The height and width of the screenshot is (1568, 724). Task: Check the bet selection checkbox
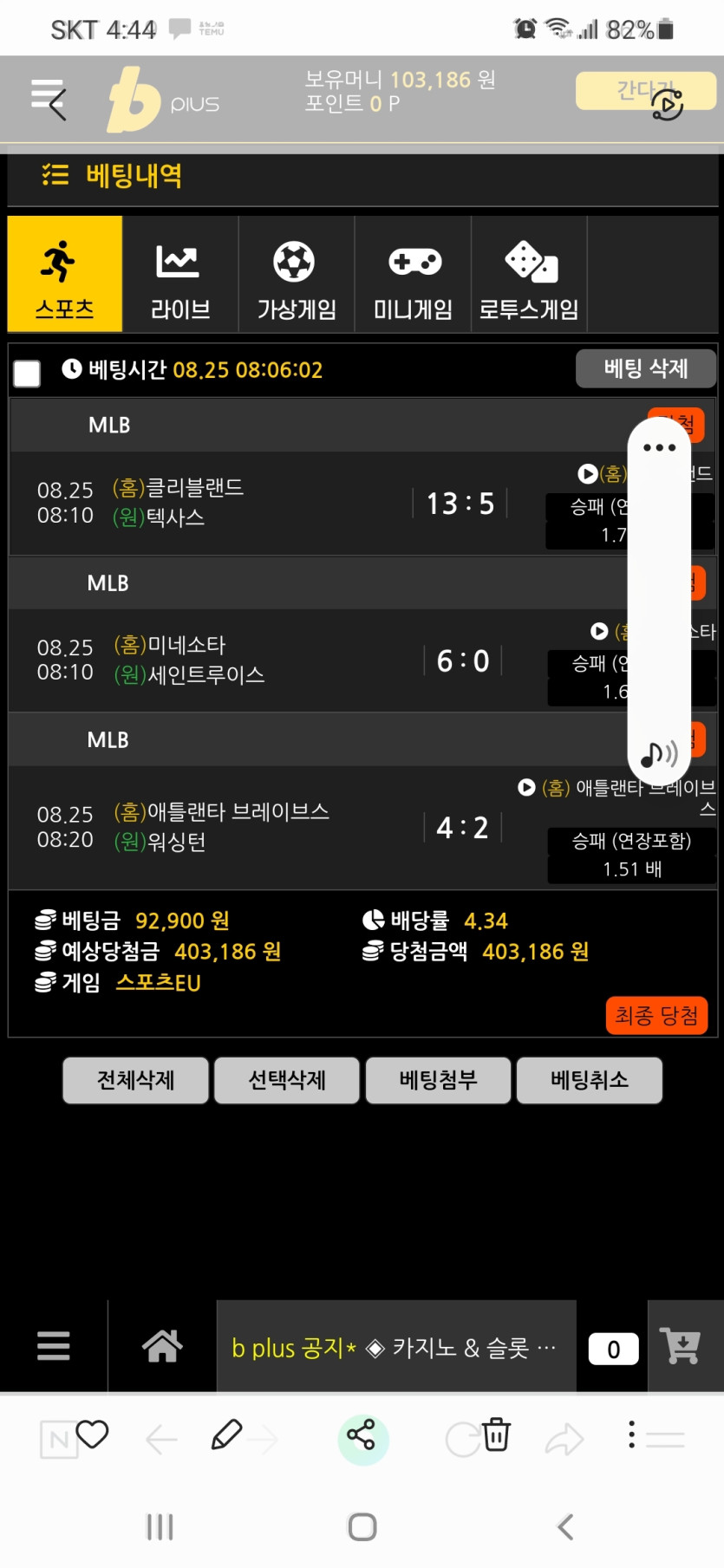click(27, 374)
